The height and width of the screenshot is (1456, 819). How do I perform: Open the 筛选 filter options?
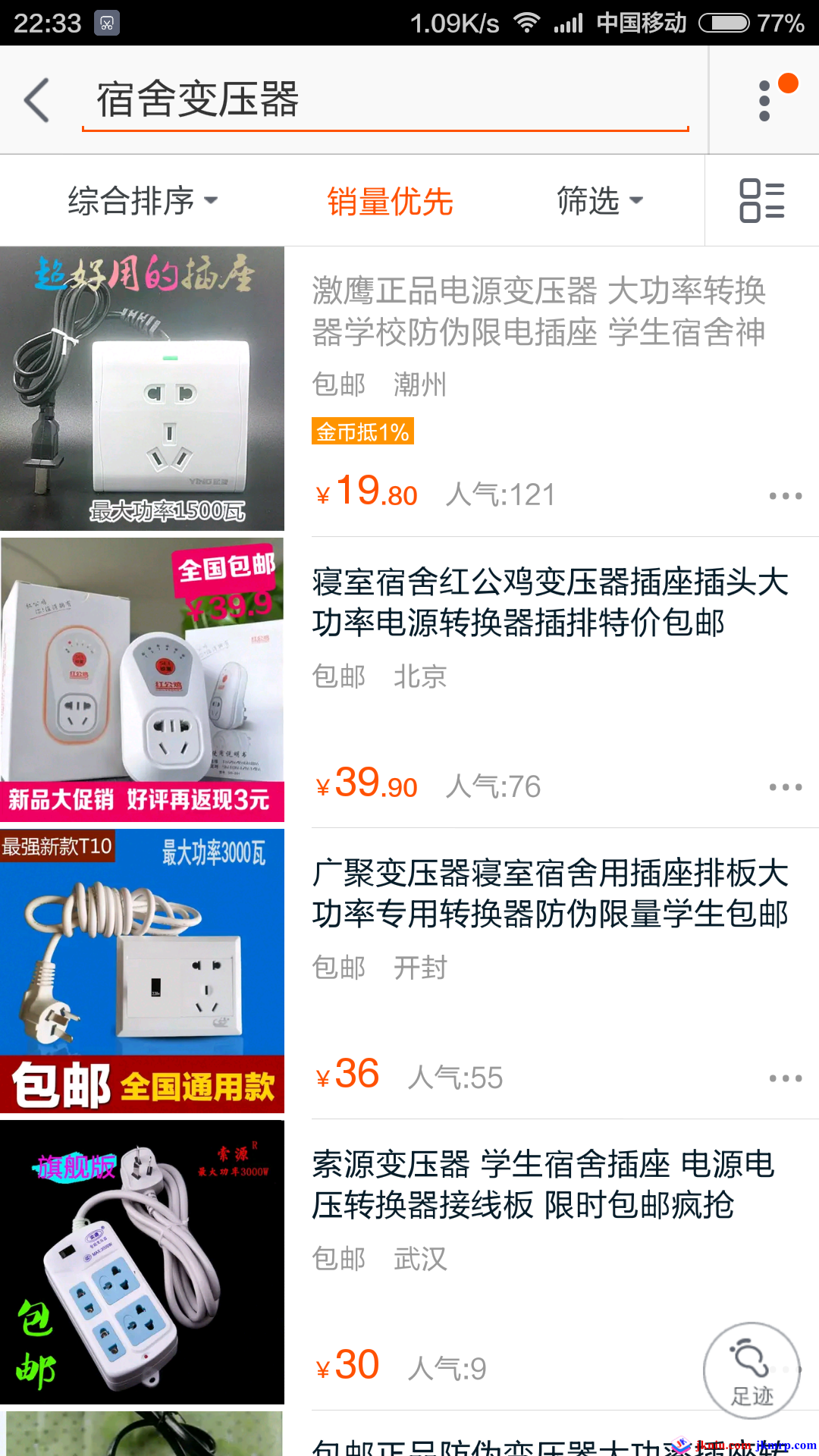point(599,201)
